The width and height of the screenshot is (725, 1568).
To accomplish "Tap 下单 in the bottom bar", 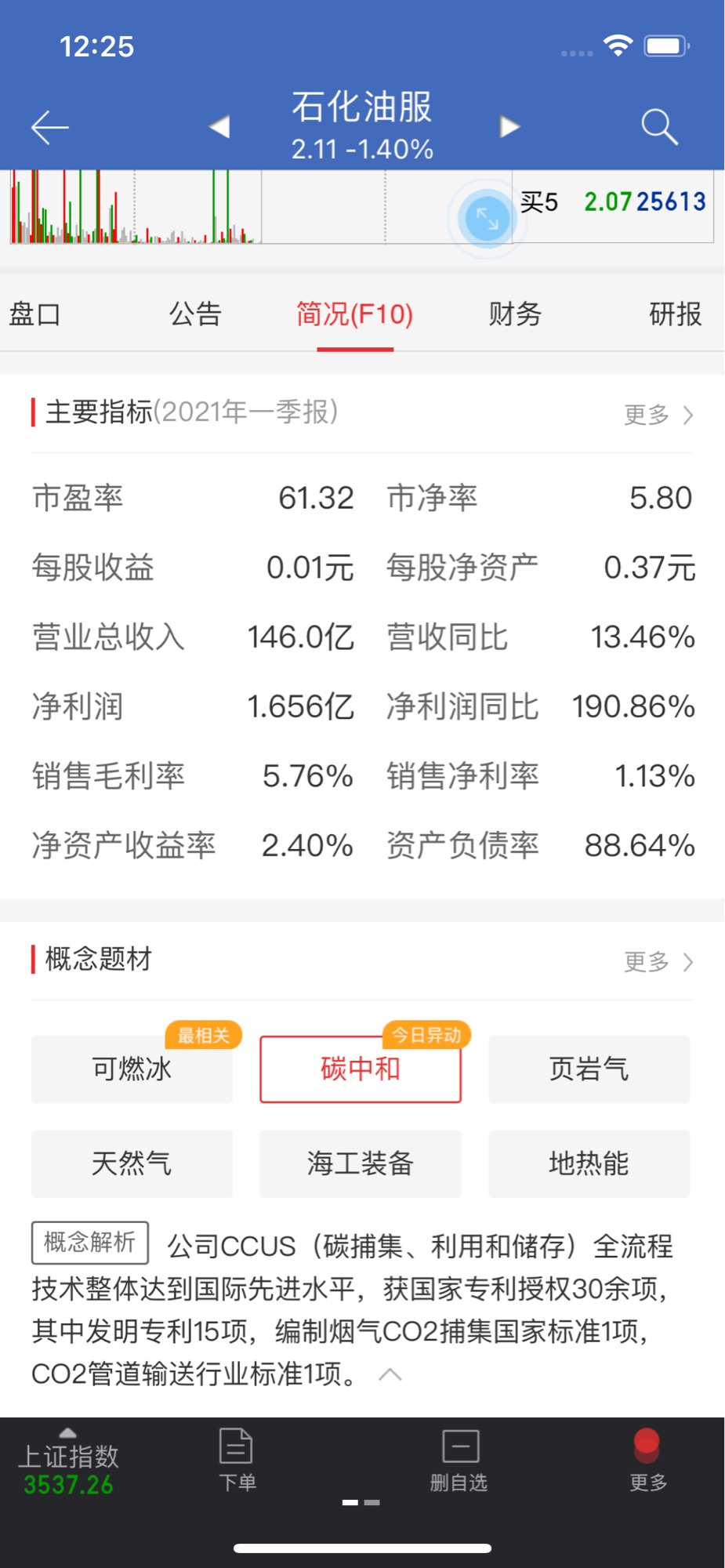I will tap(237, 1460).
